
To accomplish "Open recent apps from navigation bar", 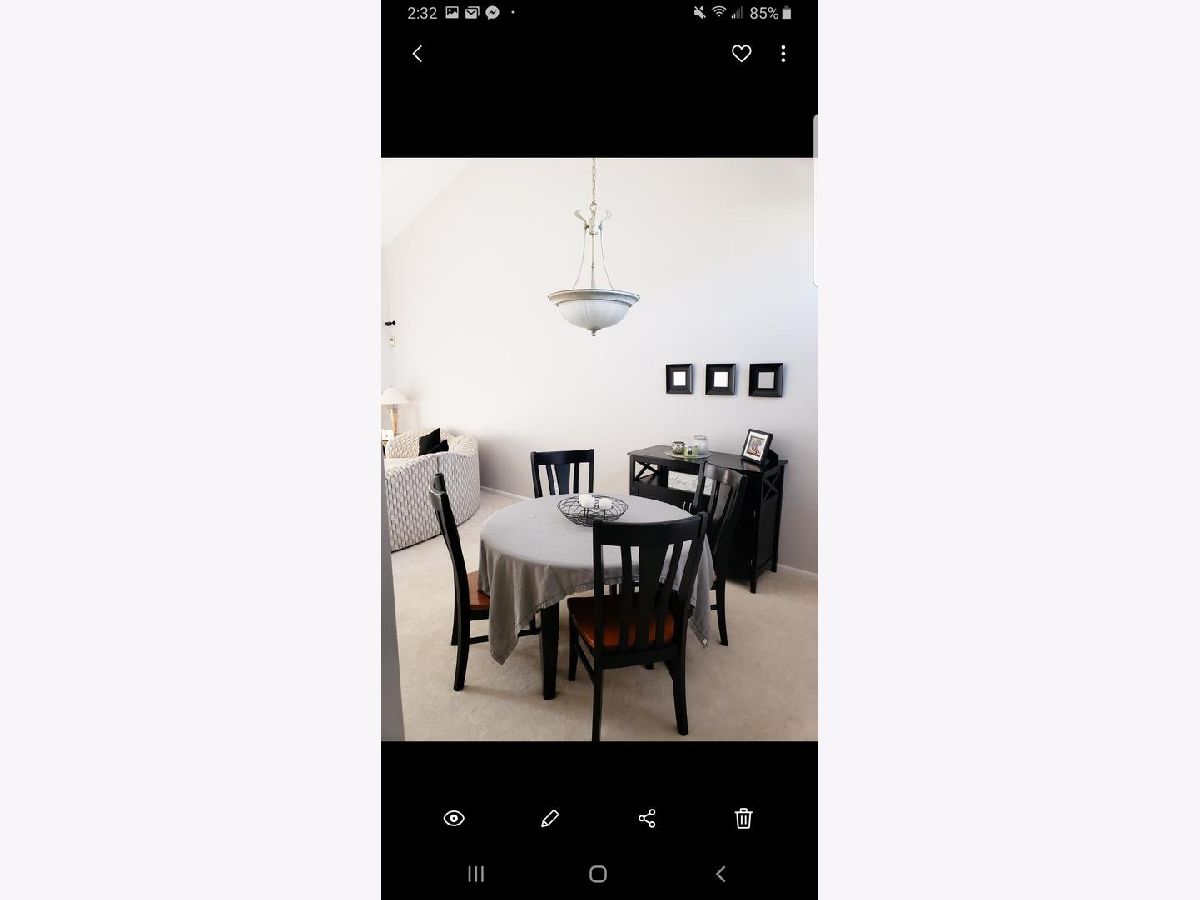I will pyautogui.click(x=476, y=874).
